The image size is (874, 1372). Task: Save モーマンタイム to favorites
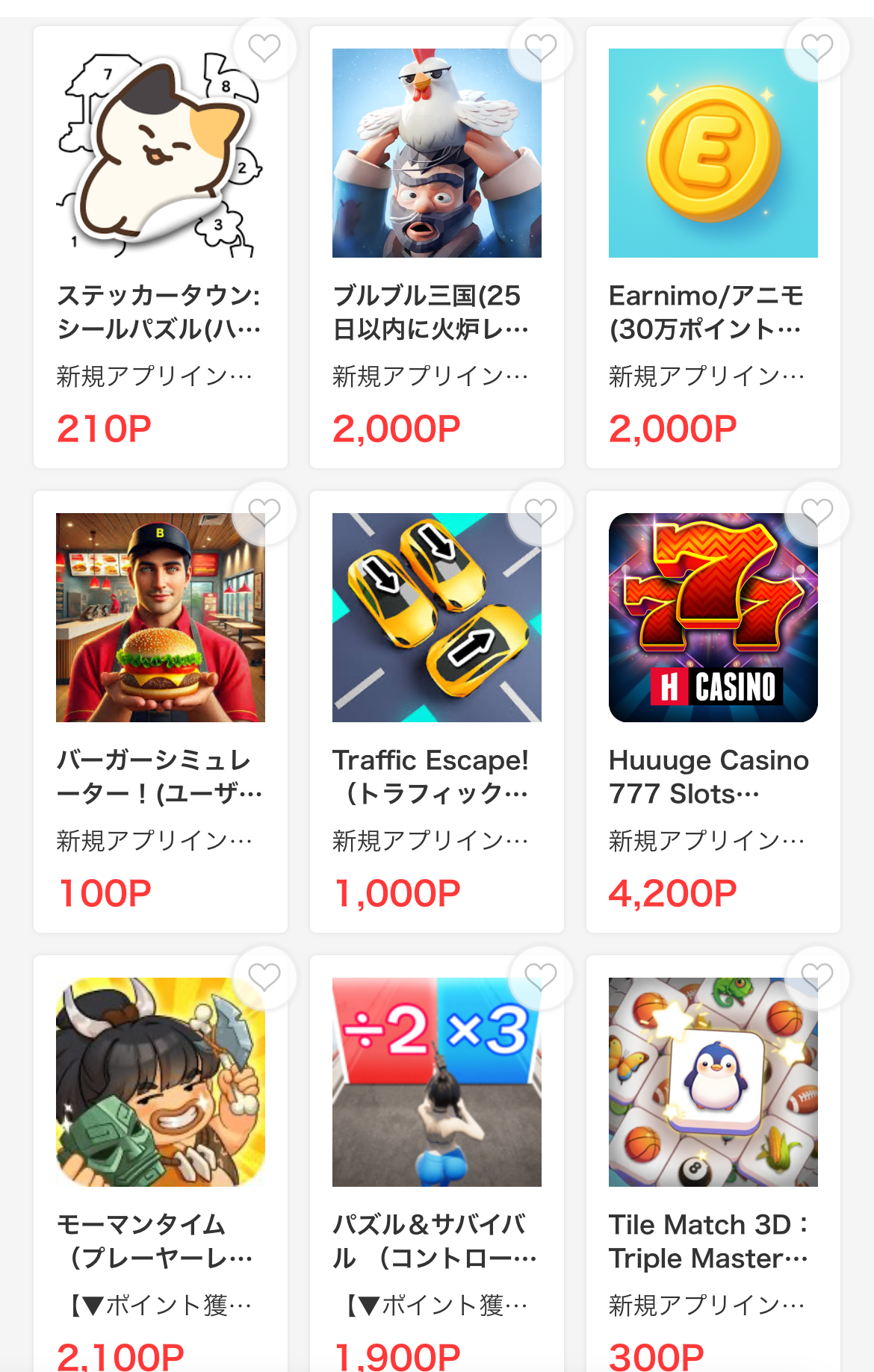pos(264,978)
